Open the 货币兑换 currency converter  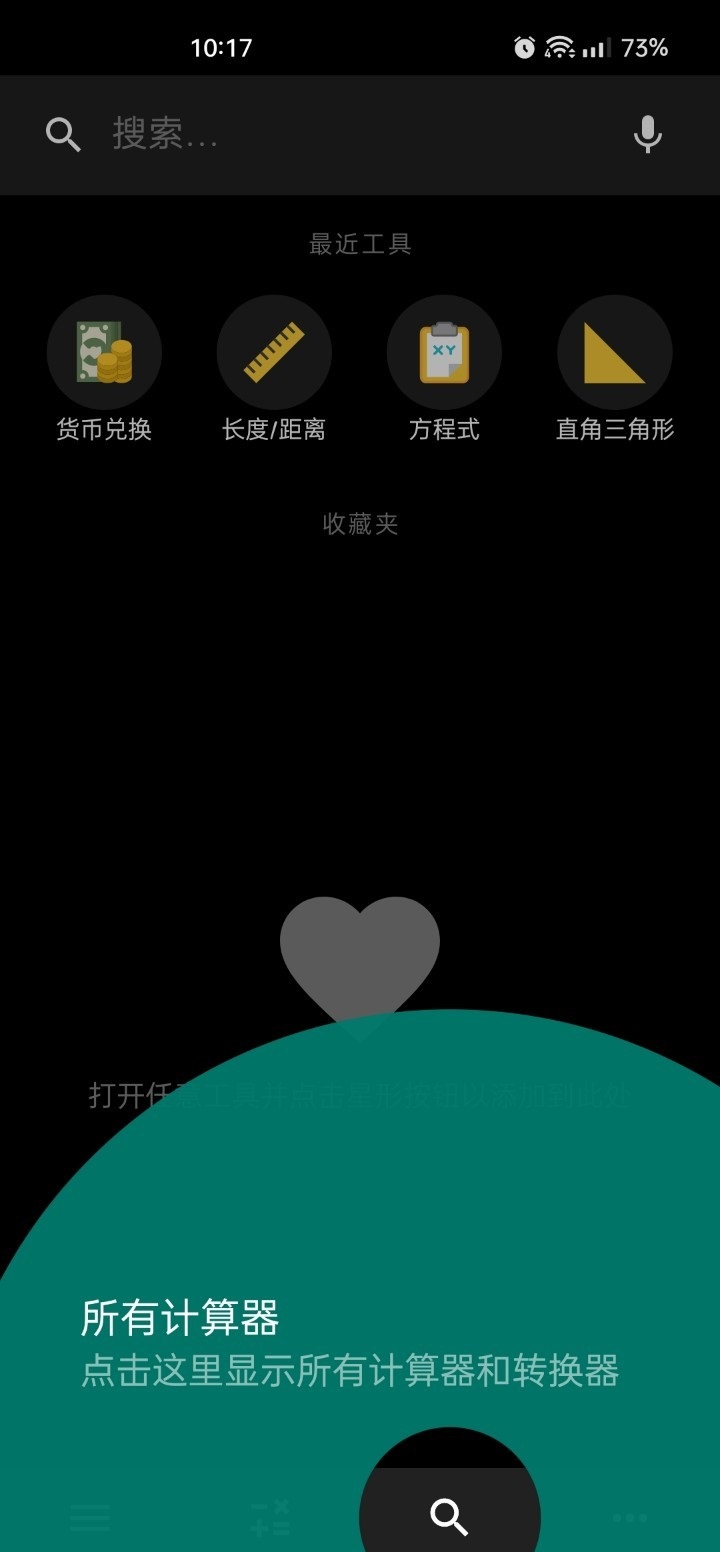(104, 352)
